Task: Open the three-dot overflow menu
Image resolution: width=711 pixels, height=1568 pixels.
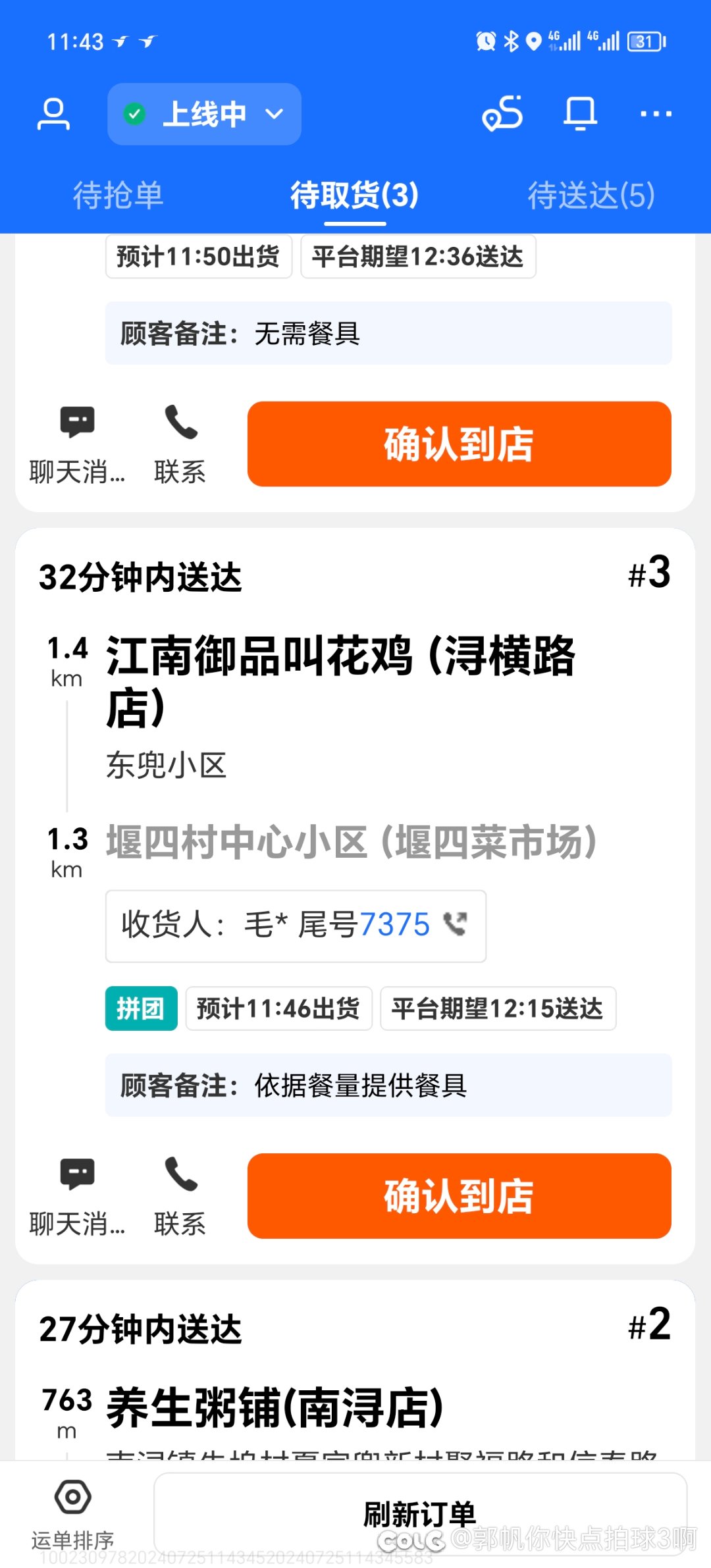Action: (656, 114)
